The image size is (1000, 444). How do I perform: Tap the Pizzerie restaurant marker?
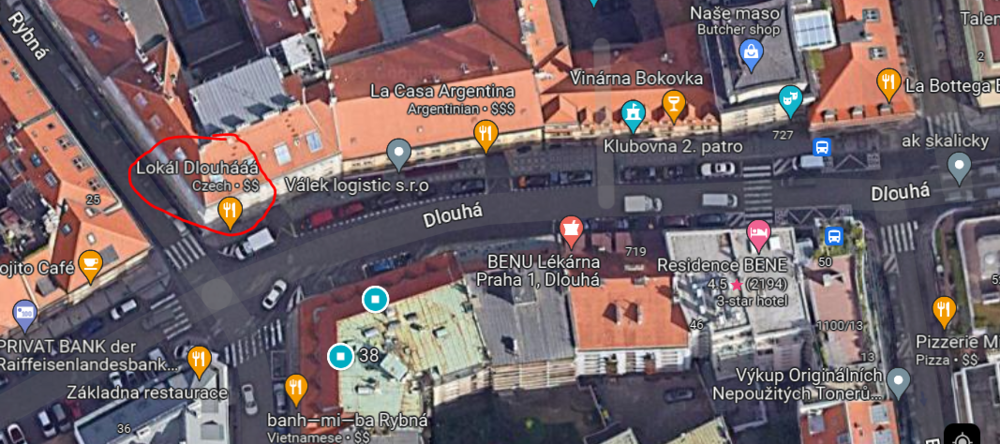click(943, 310)
